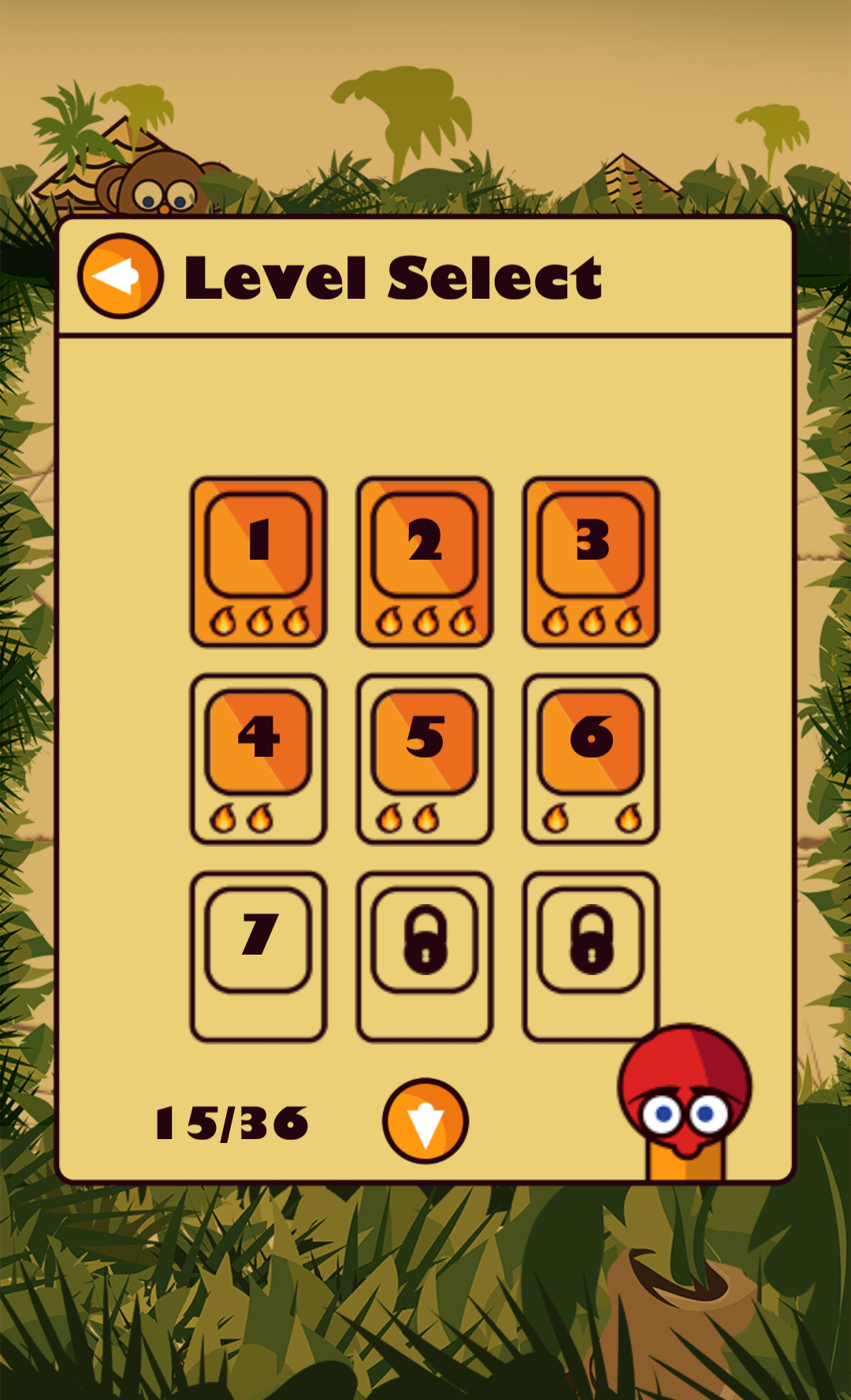Choose level 4
851x1400 pixels.
258,759
